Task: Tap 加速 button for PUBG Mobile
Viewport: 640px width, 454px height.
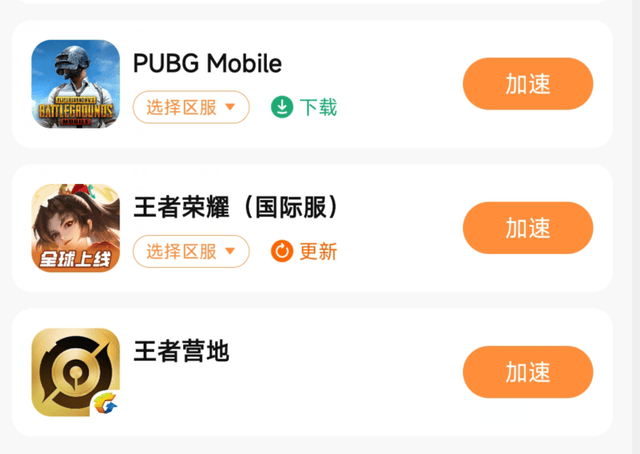Action: 527,84
